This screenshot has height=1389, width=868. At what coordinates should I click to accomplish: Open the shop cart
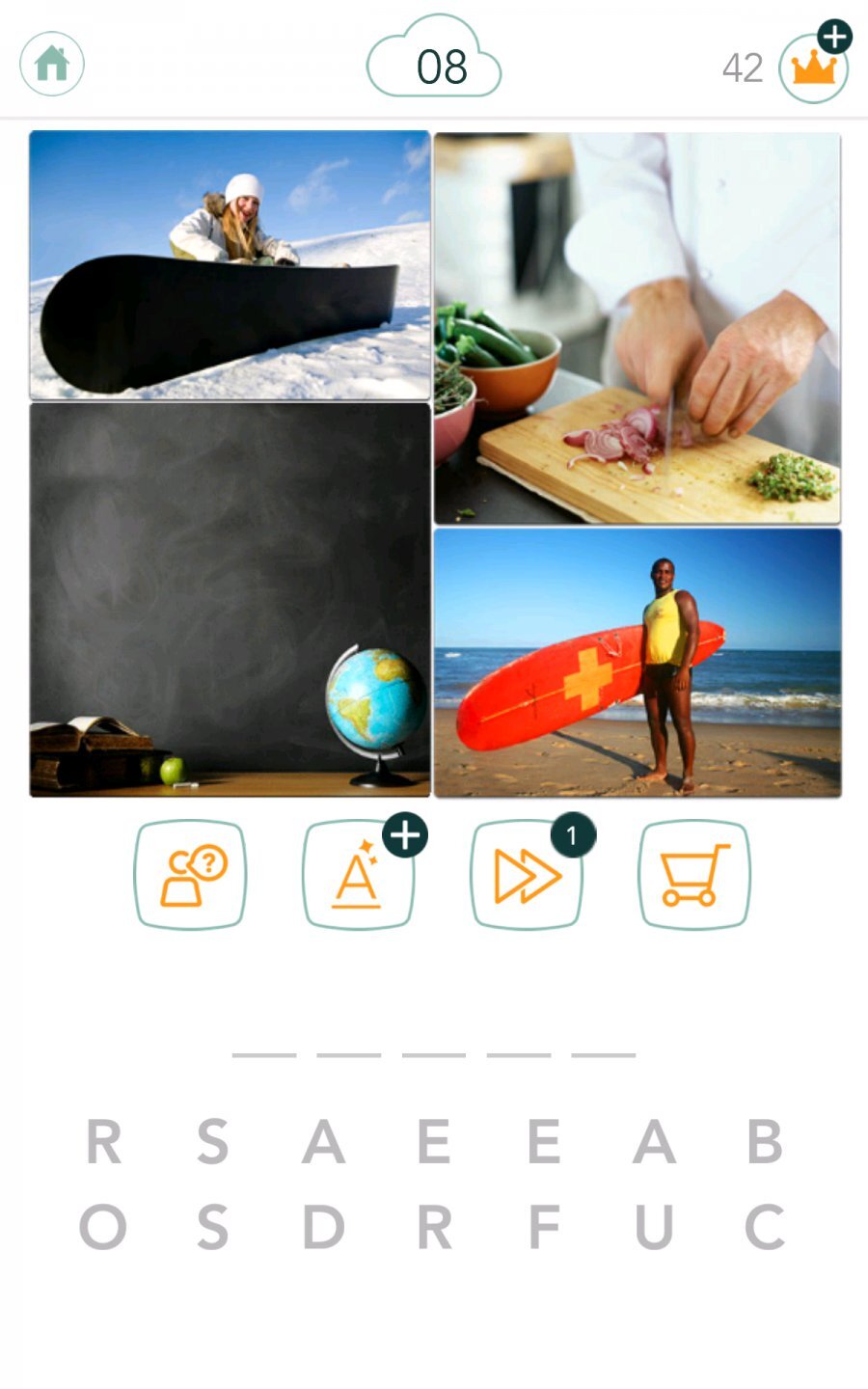694,874
